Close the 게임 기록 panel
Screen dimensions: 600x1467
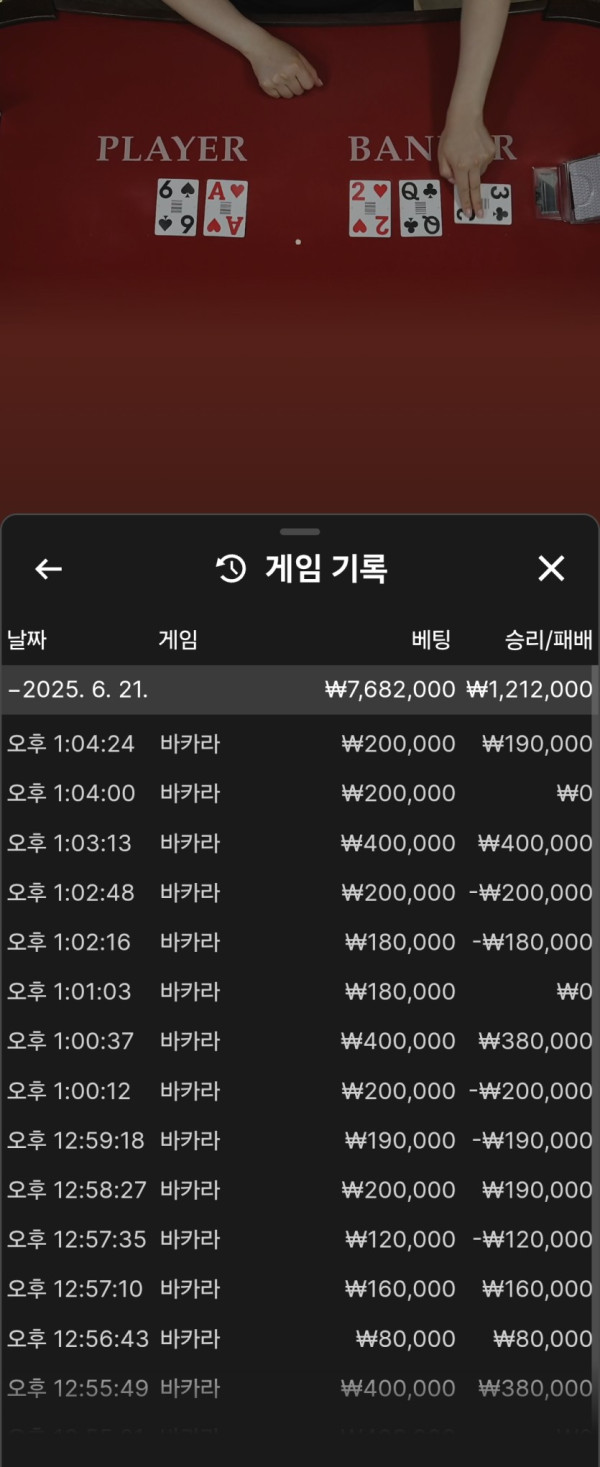point(551,569)
